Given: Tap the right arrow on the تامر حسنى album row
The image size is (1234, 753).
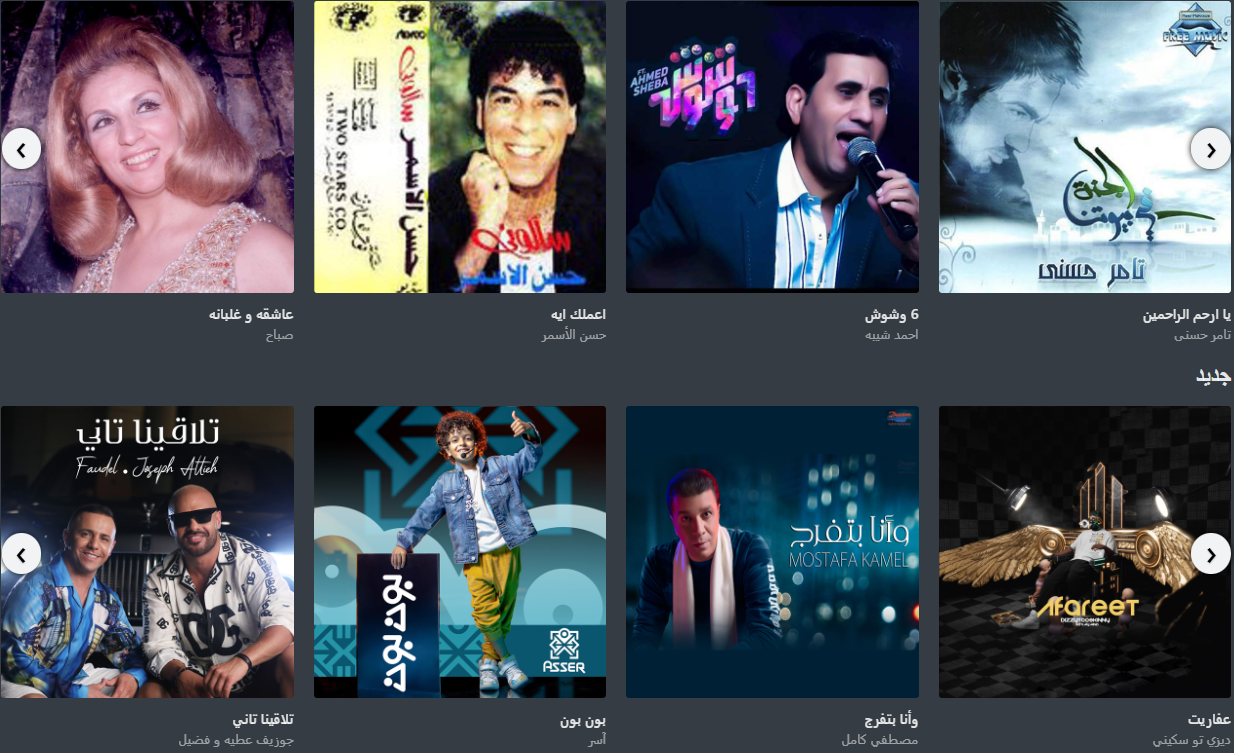Looking at the screenshot, I should tap(1211, 149).
